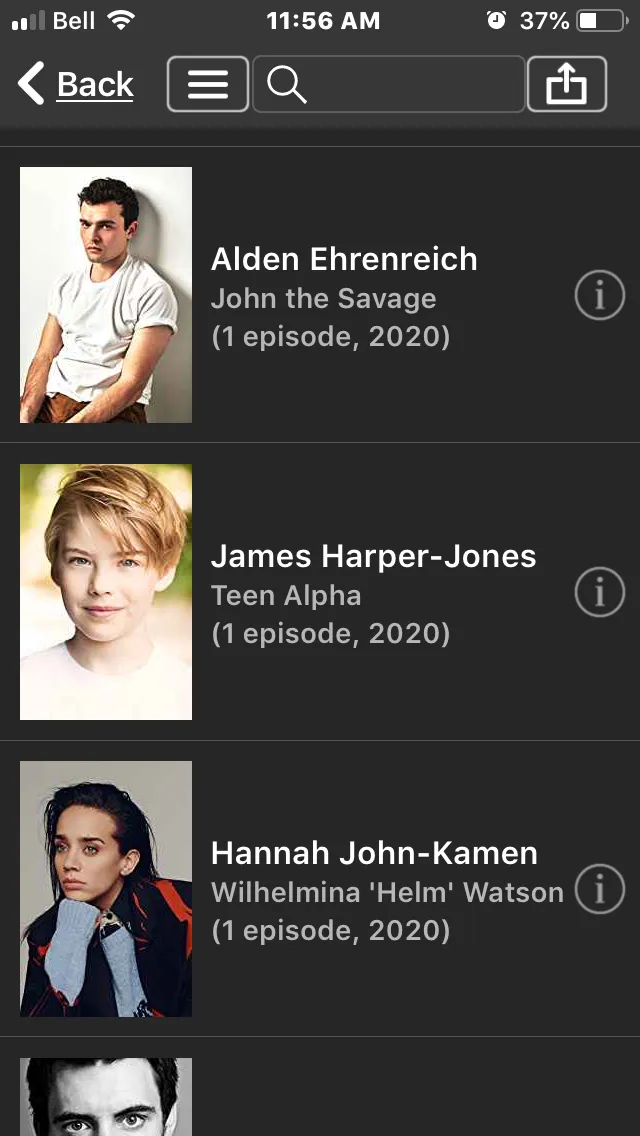This screenshot has height=1136, width=640.
Task: Open James Harper-Jones's cast entry
Action: [x=320, y=592]
